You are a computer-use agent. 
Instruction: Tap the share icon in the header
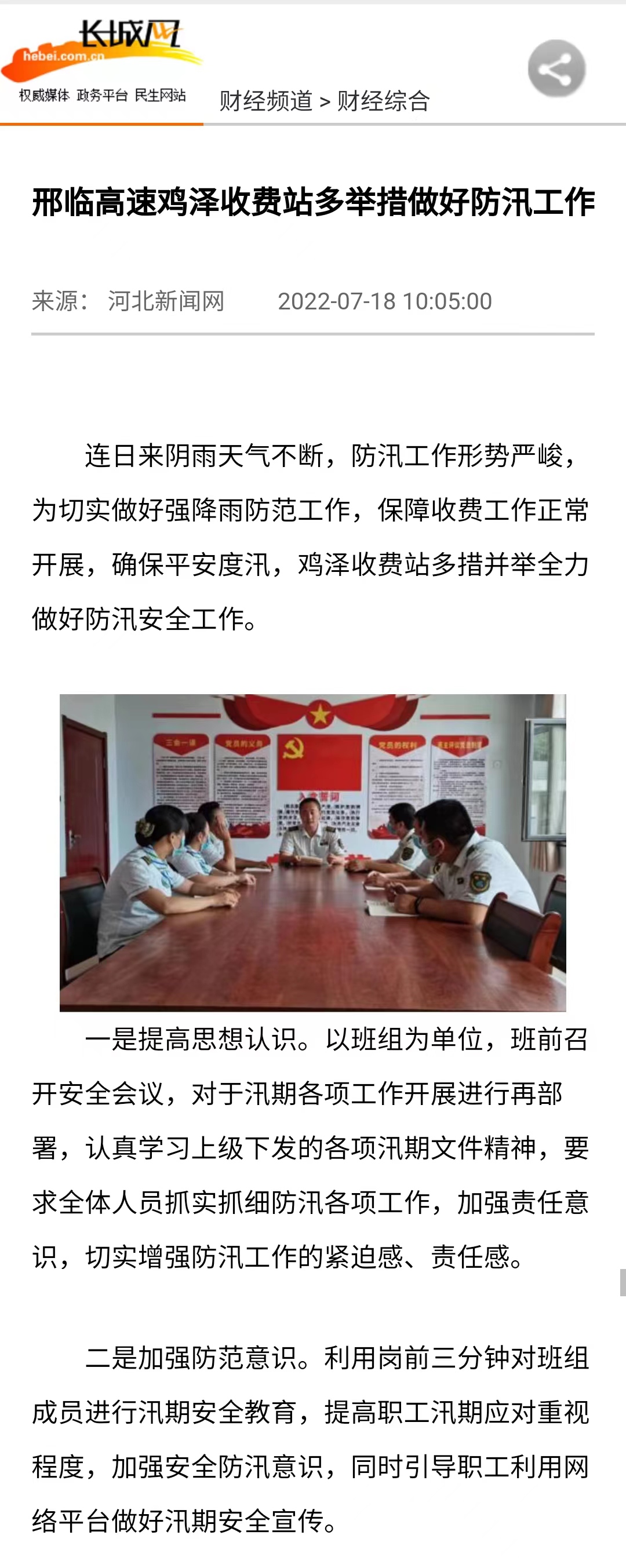coord(556,69)
